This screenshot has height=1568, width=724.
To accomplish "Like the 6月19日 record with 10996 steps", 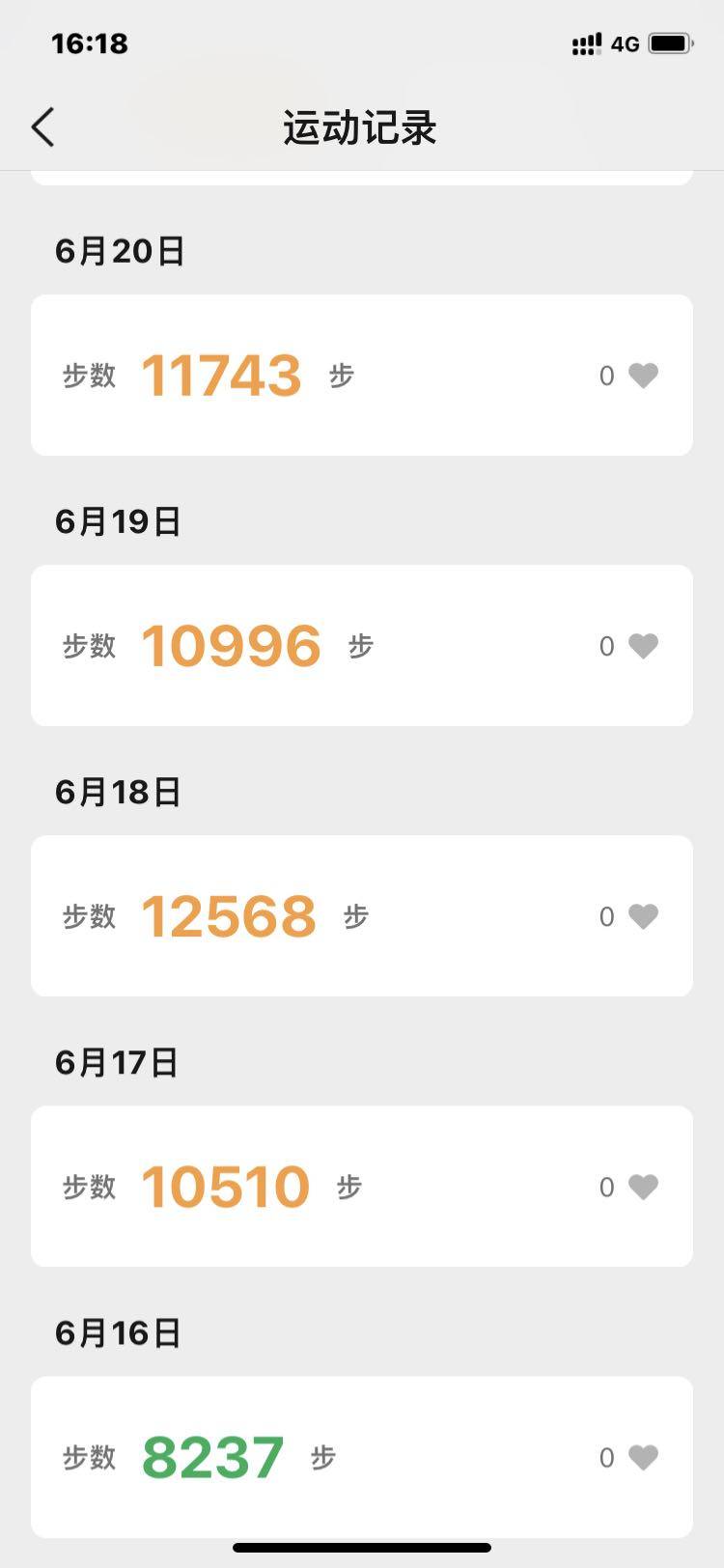I will 643,645.
